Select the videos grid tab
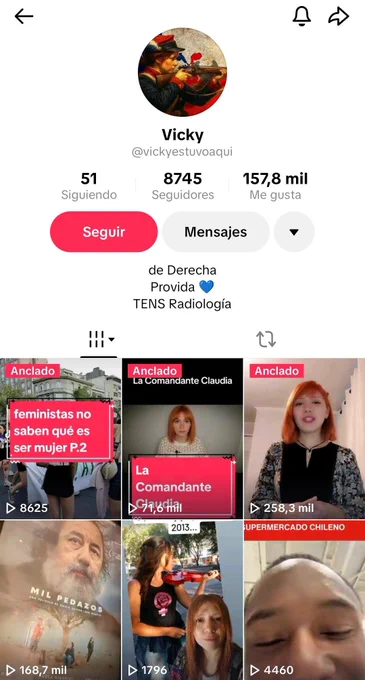The height and width of the screenshot is (680, 365). click(99, 339)
